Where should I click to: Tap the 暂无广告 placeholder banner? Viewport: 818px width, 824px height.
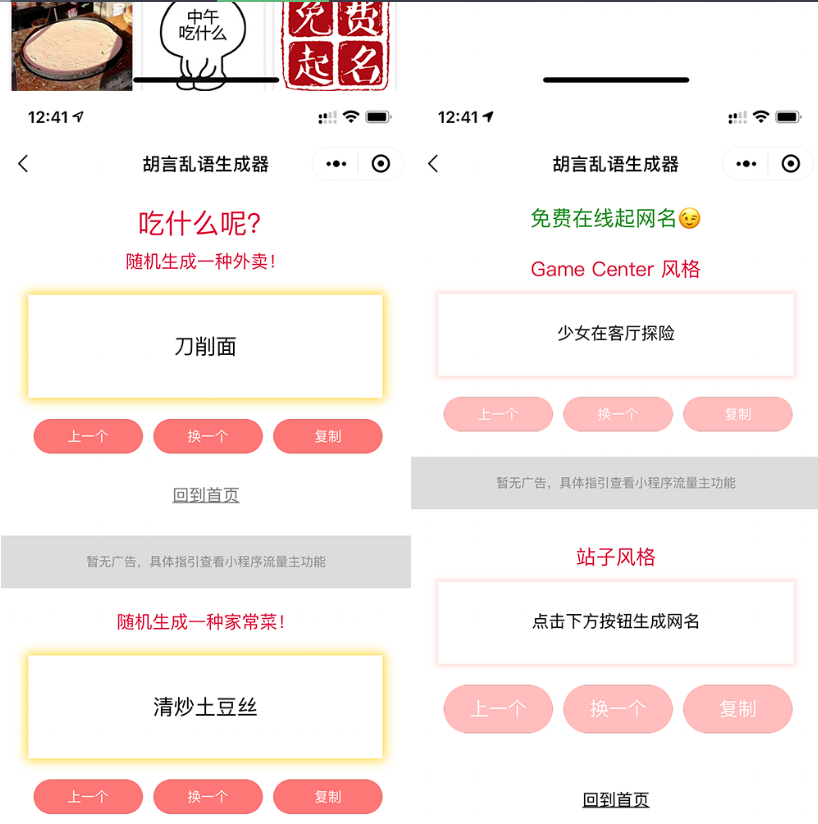205,562
